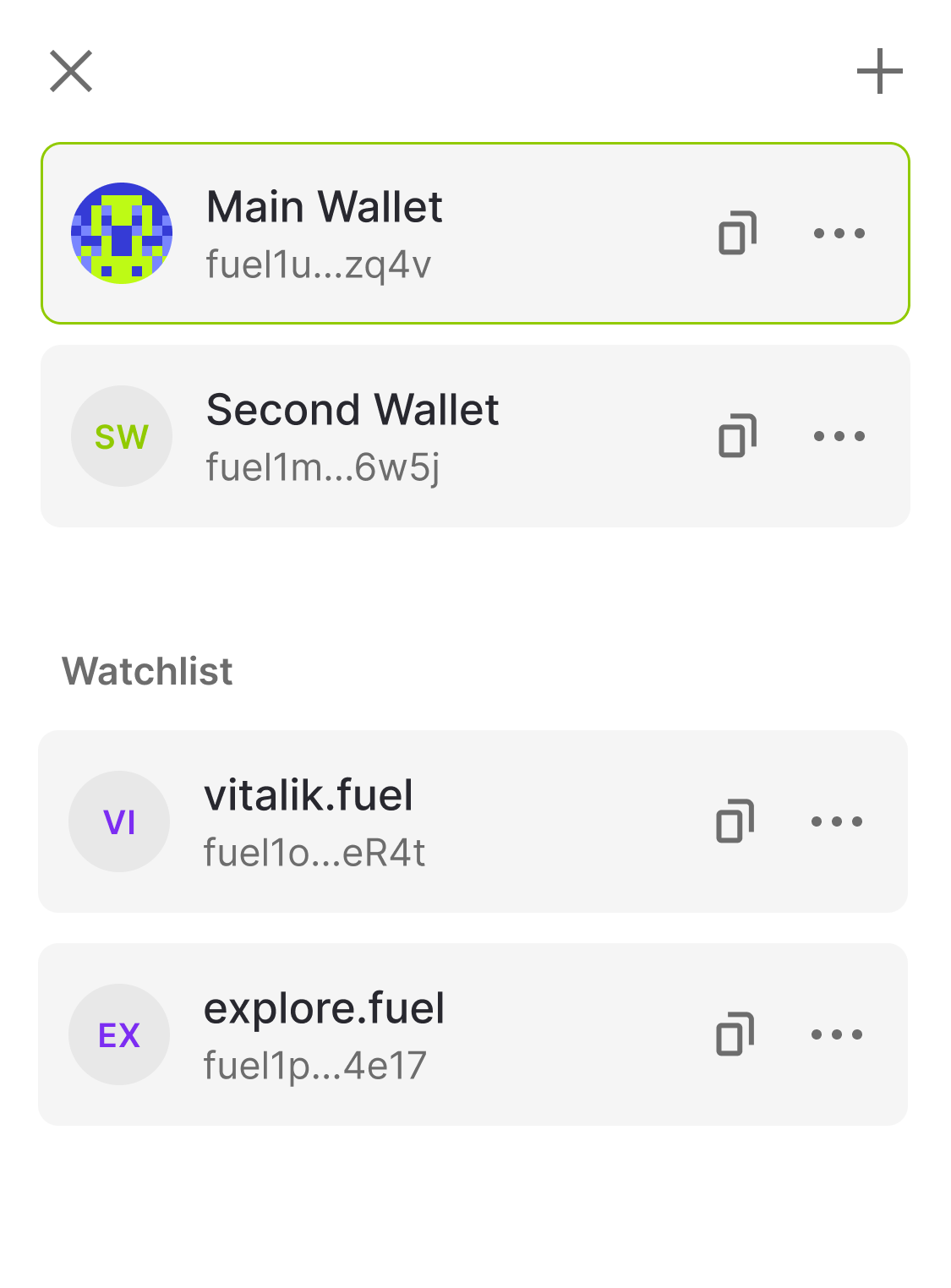
Task: Switch to the Second Wallet account
Action: [380, 436]
